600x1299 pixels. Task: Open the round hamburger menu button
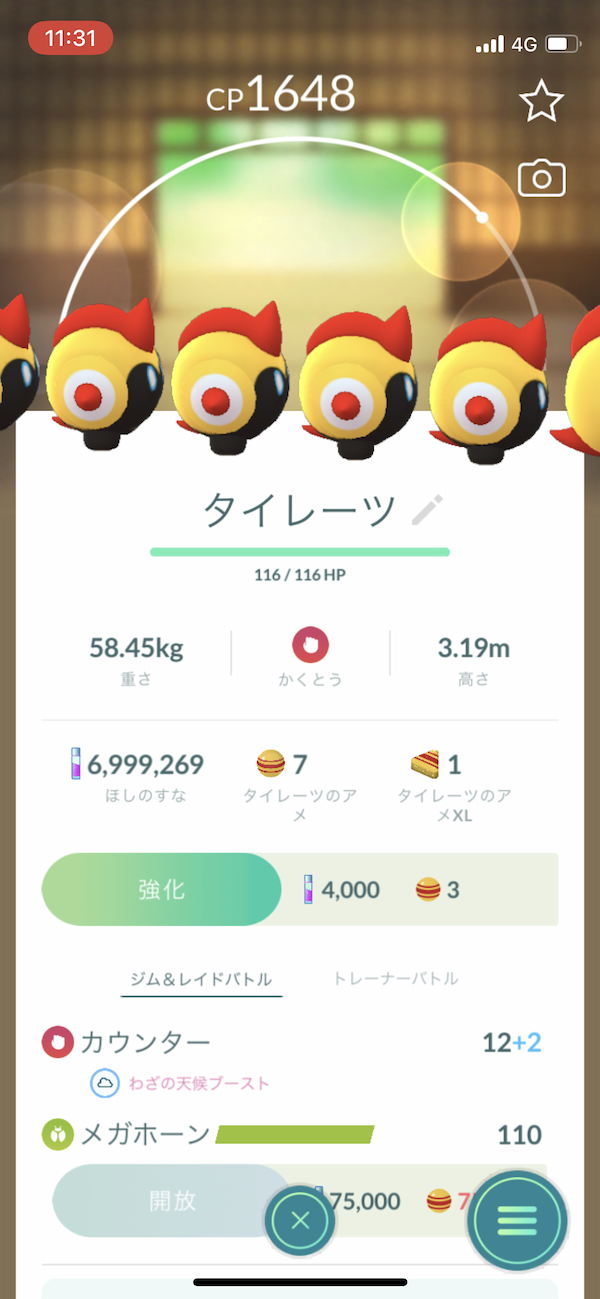point(517,1220)
